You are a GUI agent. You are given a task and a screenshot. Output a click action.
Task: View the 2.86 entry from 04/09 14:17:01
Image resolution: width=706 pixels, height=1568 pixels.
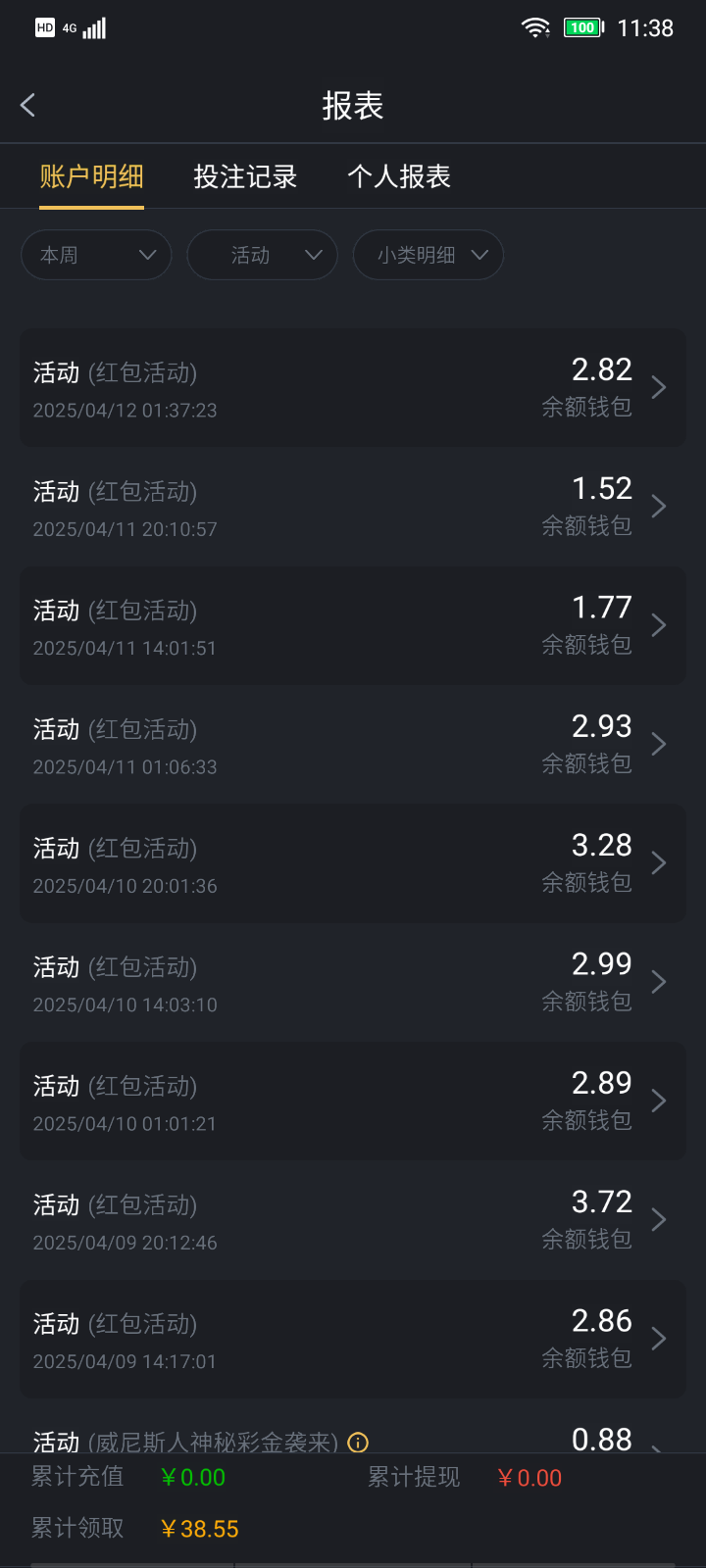(x=353, y=1339)
